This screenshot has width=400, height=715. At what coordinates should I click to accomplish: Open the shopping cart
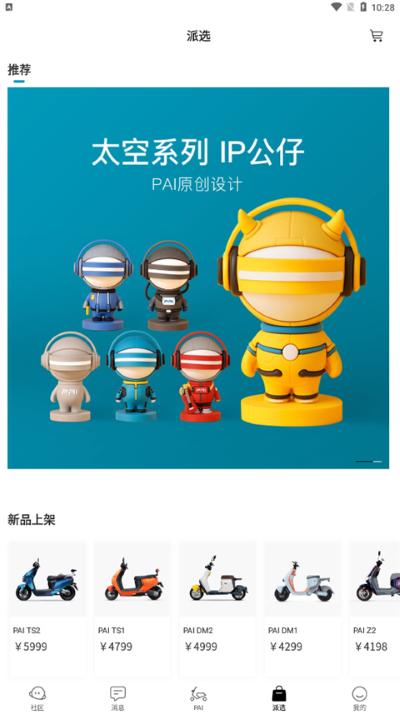point(376,36)
